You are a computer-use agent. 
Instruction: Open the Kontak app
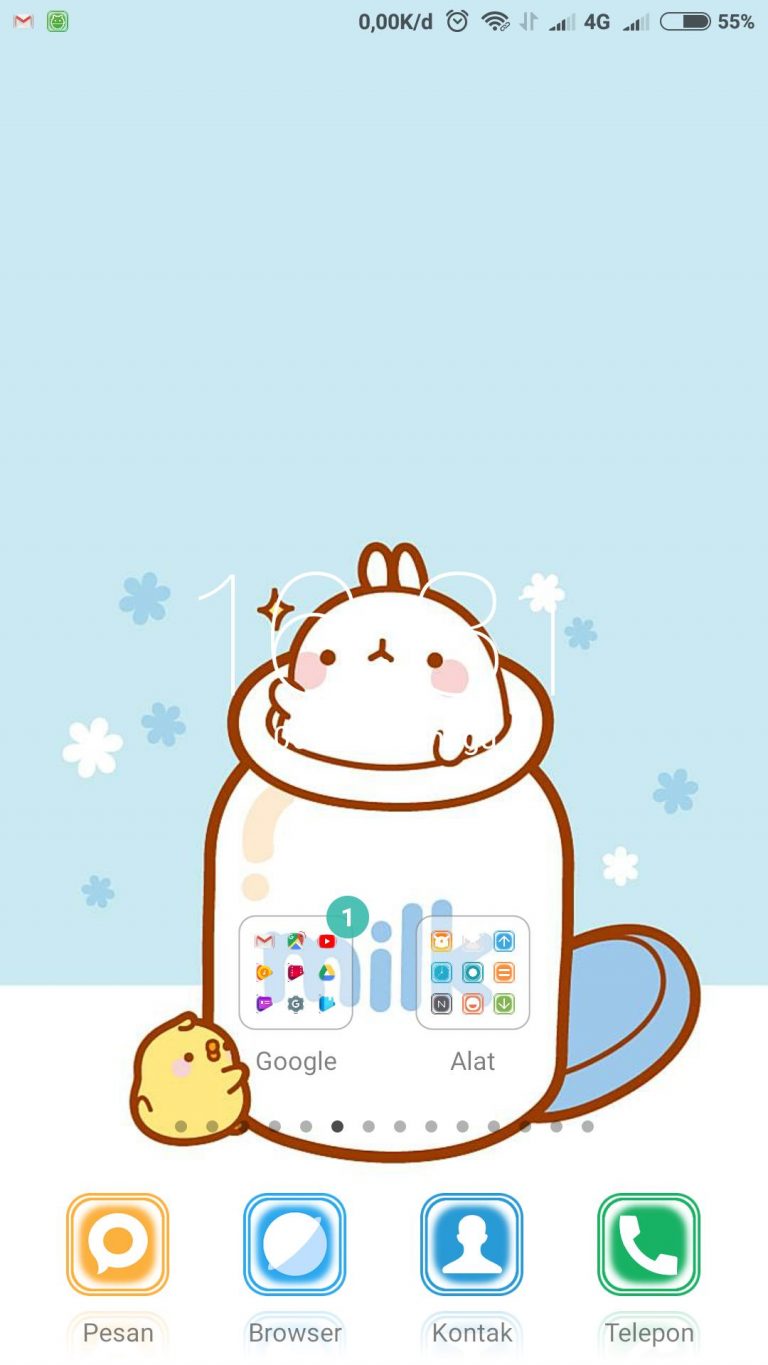(x=472, y=1244)
